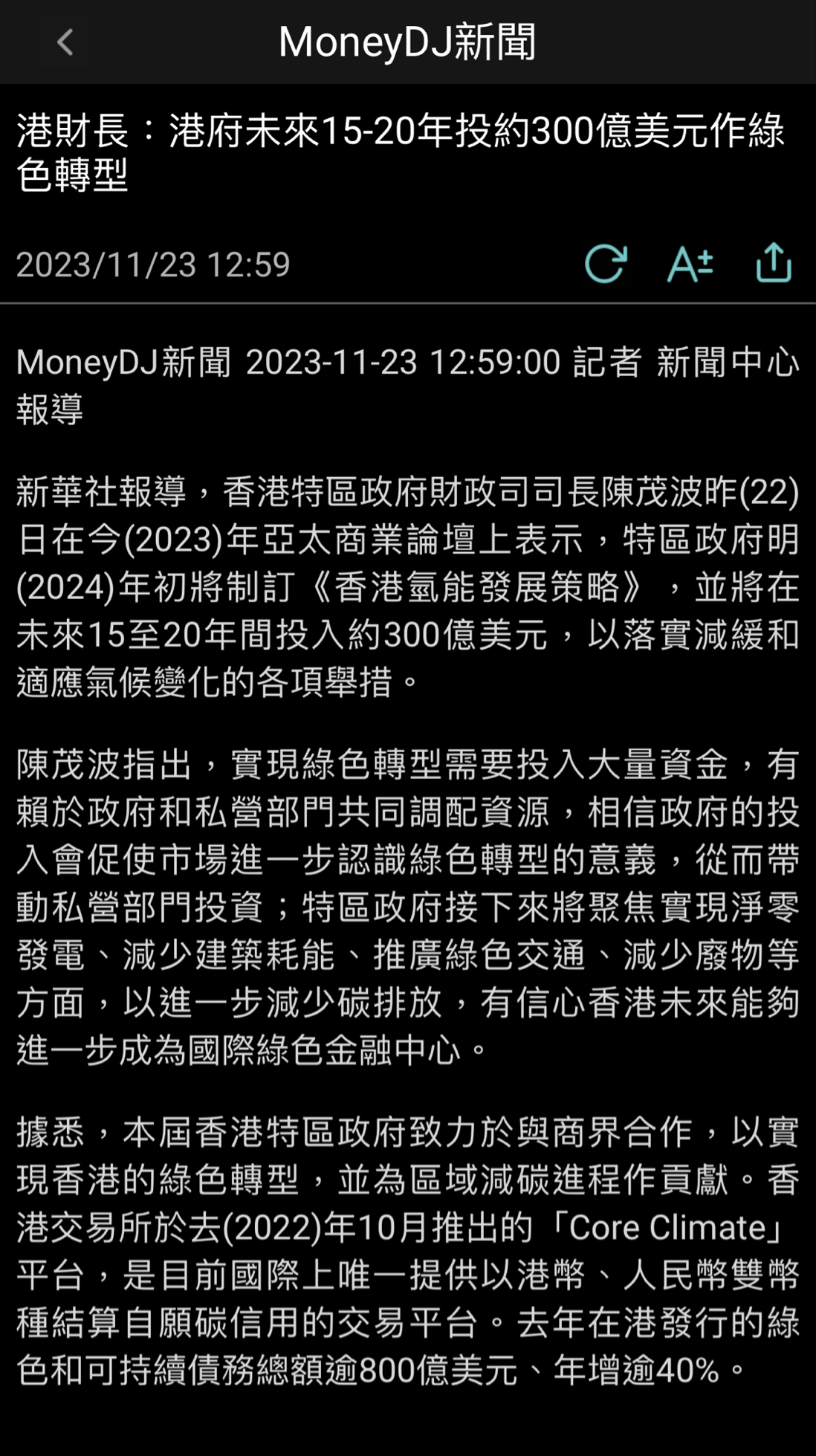Viewport: 816px width, 1456px height.
Task: Select the paragraph starting with 陳茂波指出
Action: click(x=409, y=903)
